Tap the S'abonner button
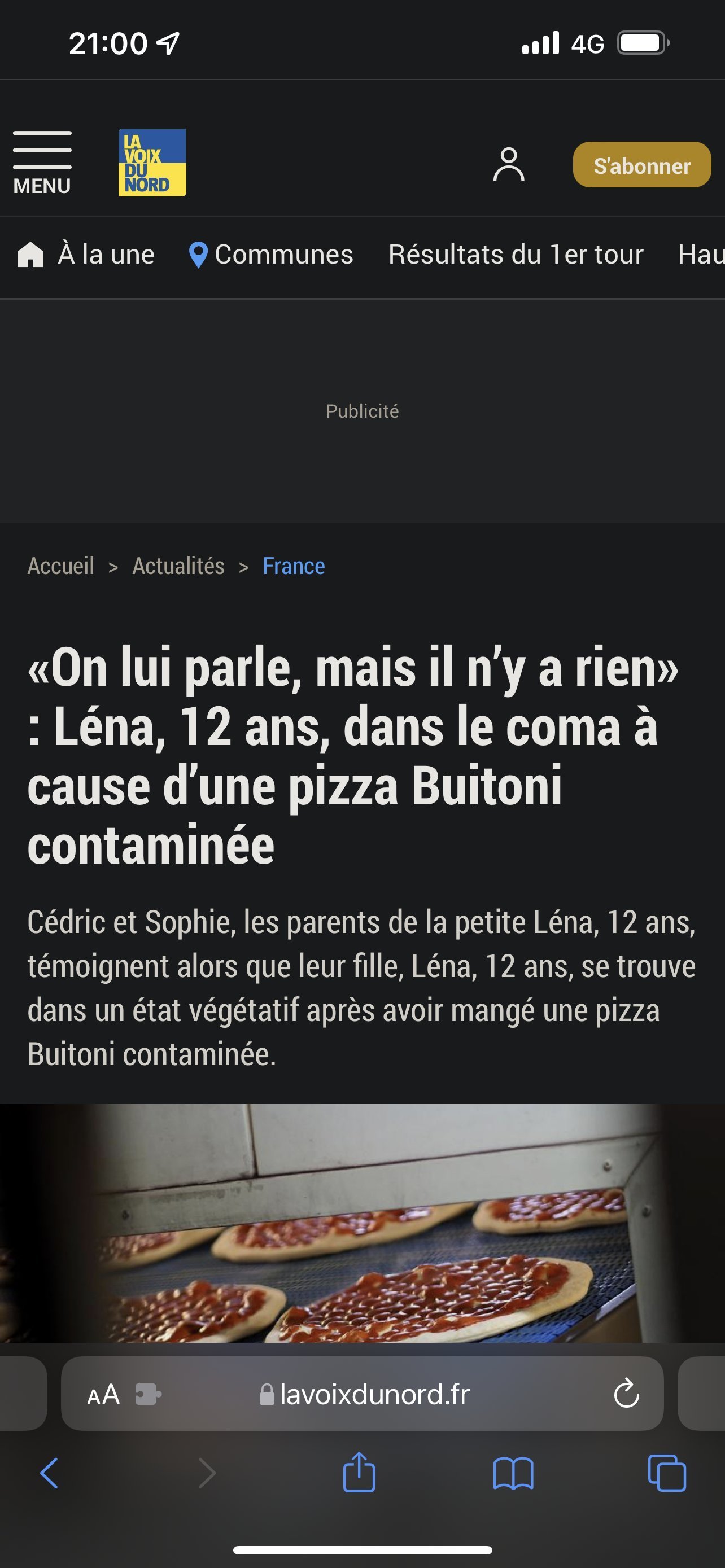The height and width of the screenshot is (1568, 725). click(x=641, y=165)
